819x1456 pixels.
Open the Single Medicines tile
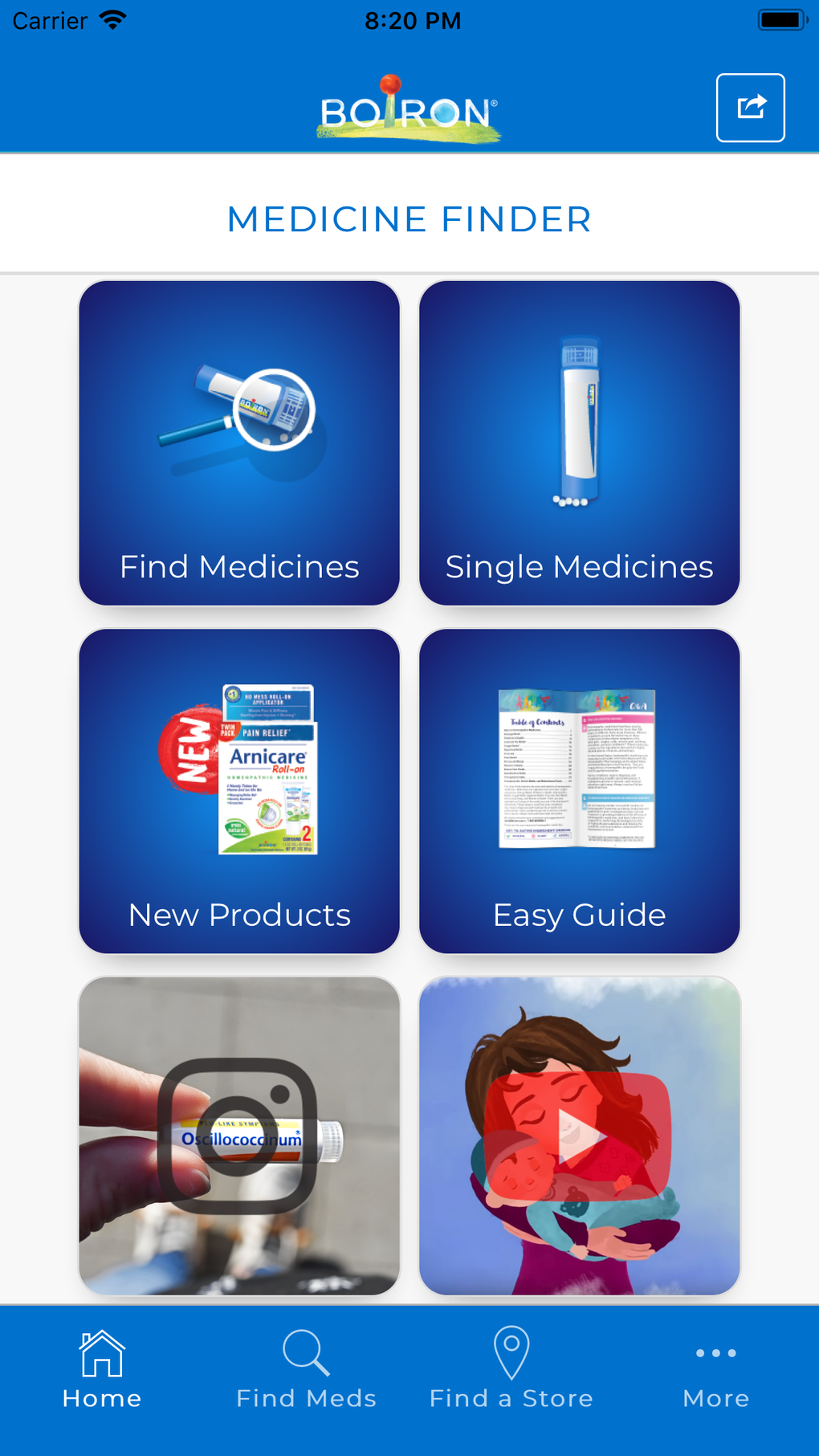[579, 443]
